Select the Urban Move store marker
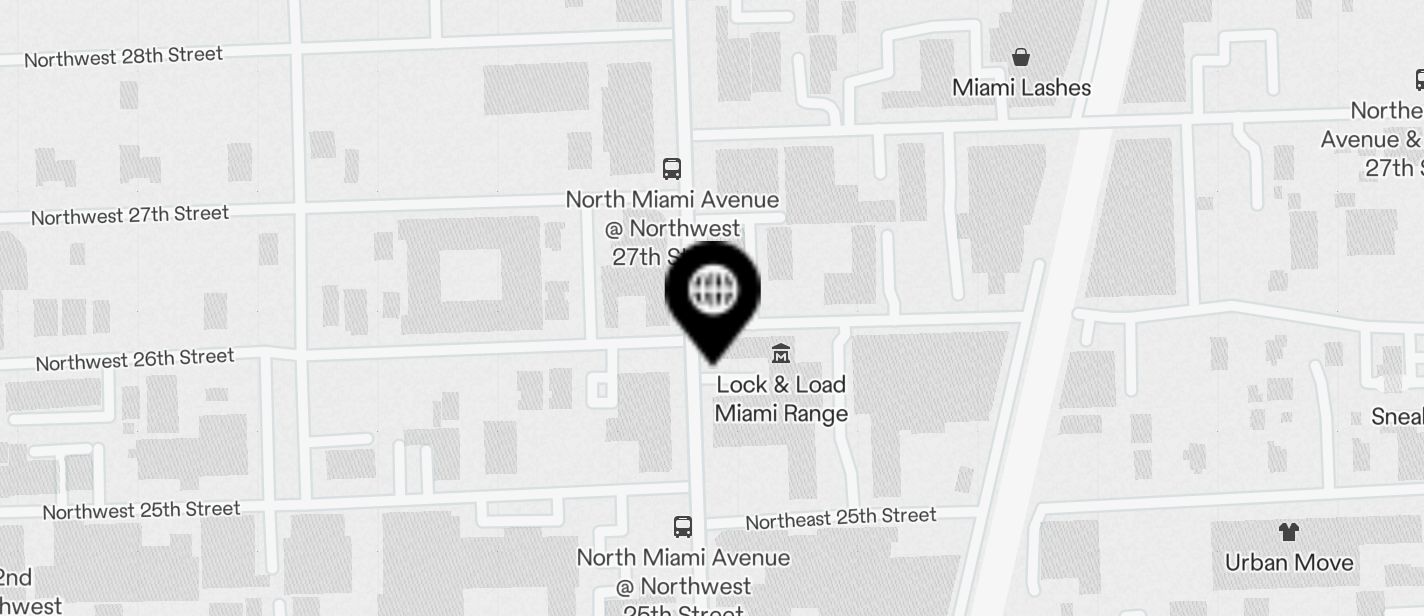 (1289, 532)
